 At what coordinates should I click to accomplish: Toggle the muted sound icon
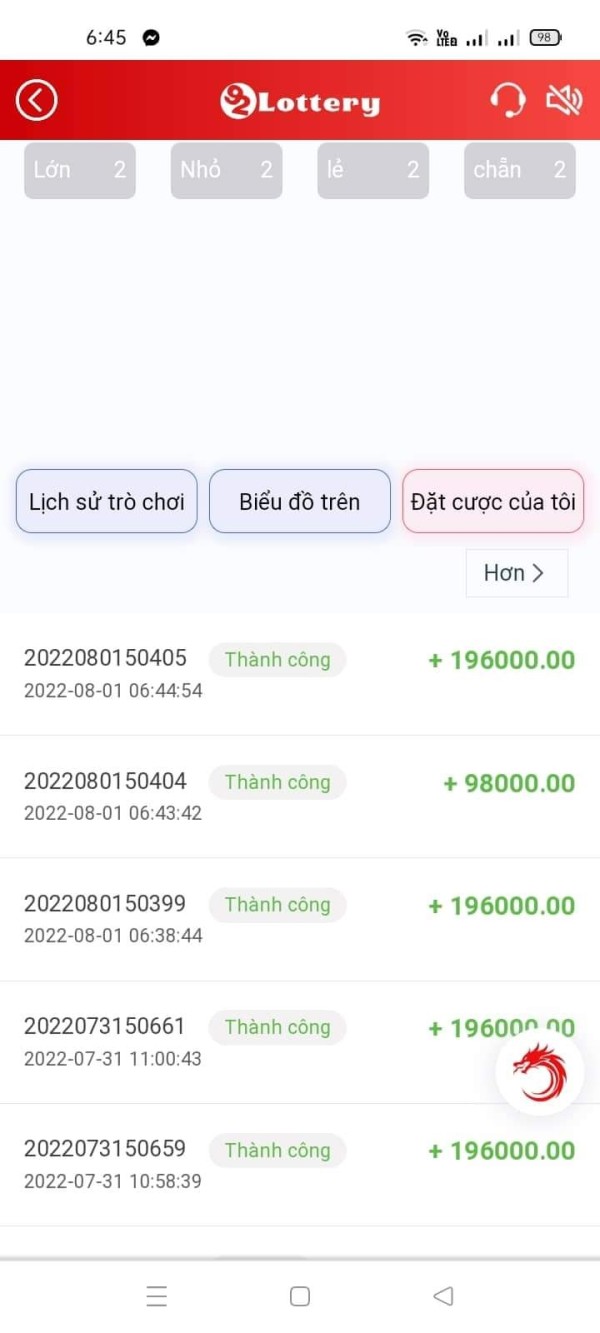[564, 100]
